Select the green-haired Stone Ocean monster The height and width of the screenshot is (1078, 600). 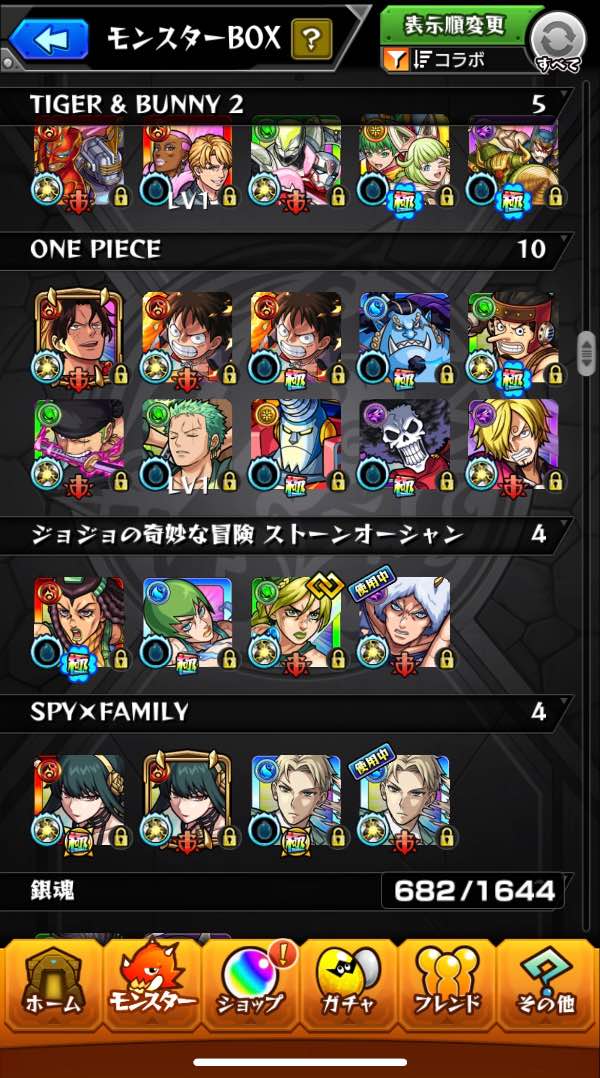pyautogui.click(x=187, y=622)
